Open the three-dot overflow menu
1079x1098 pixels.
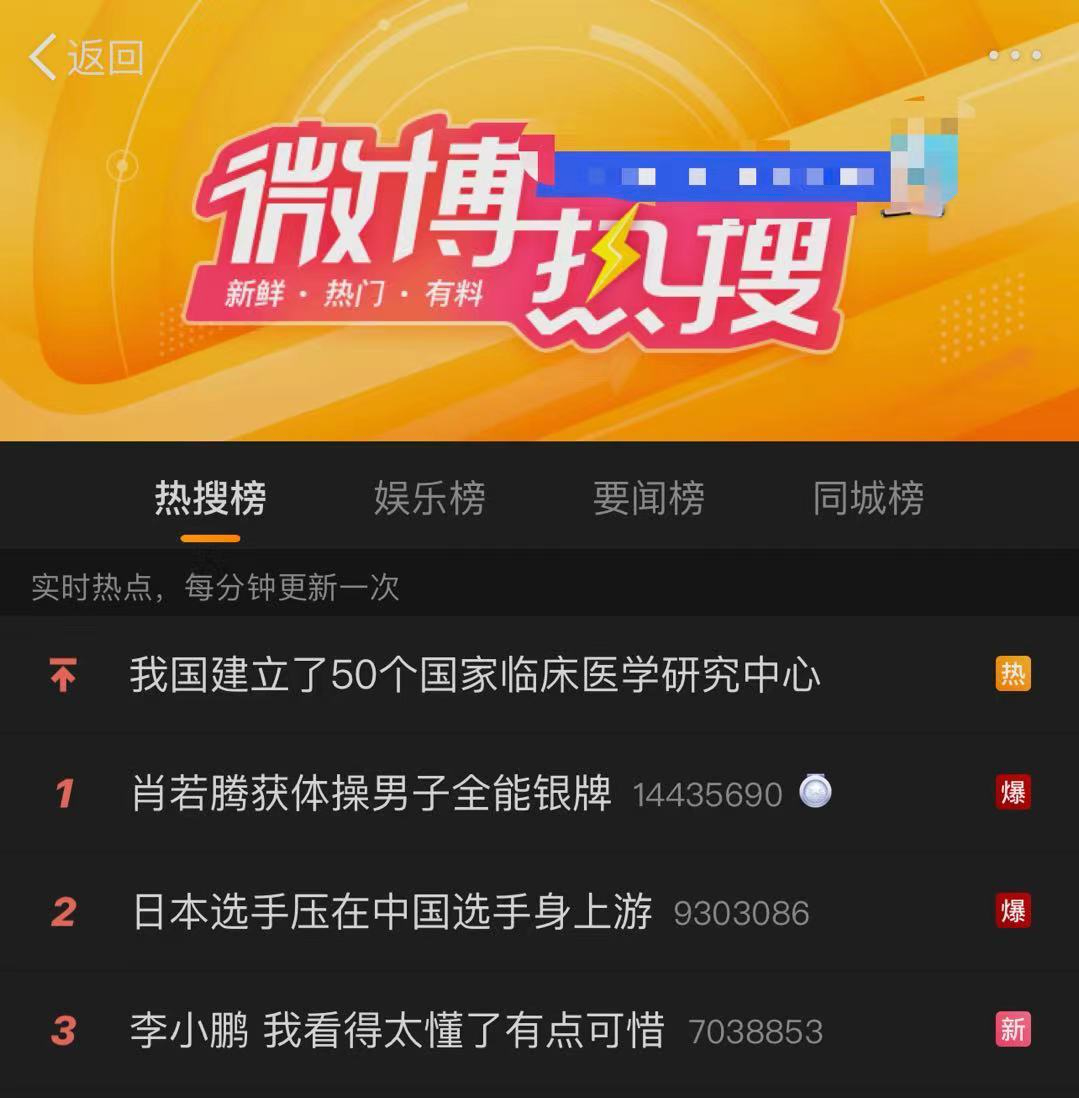point(1015,56)
